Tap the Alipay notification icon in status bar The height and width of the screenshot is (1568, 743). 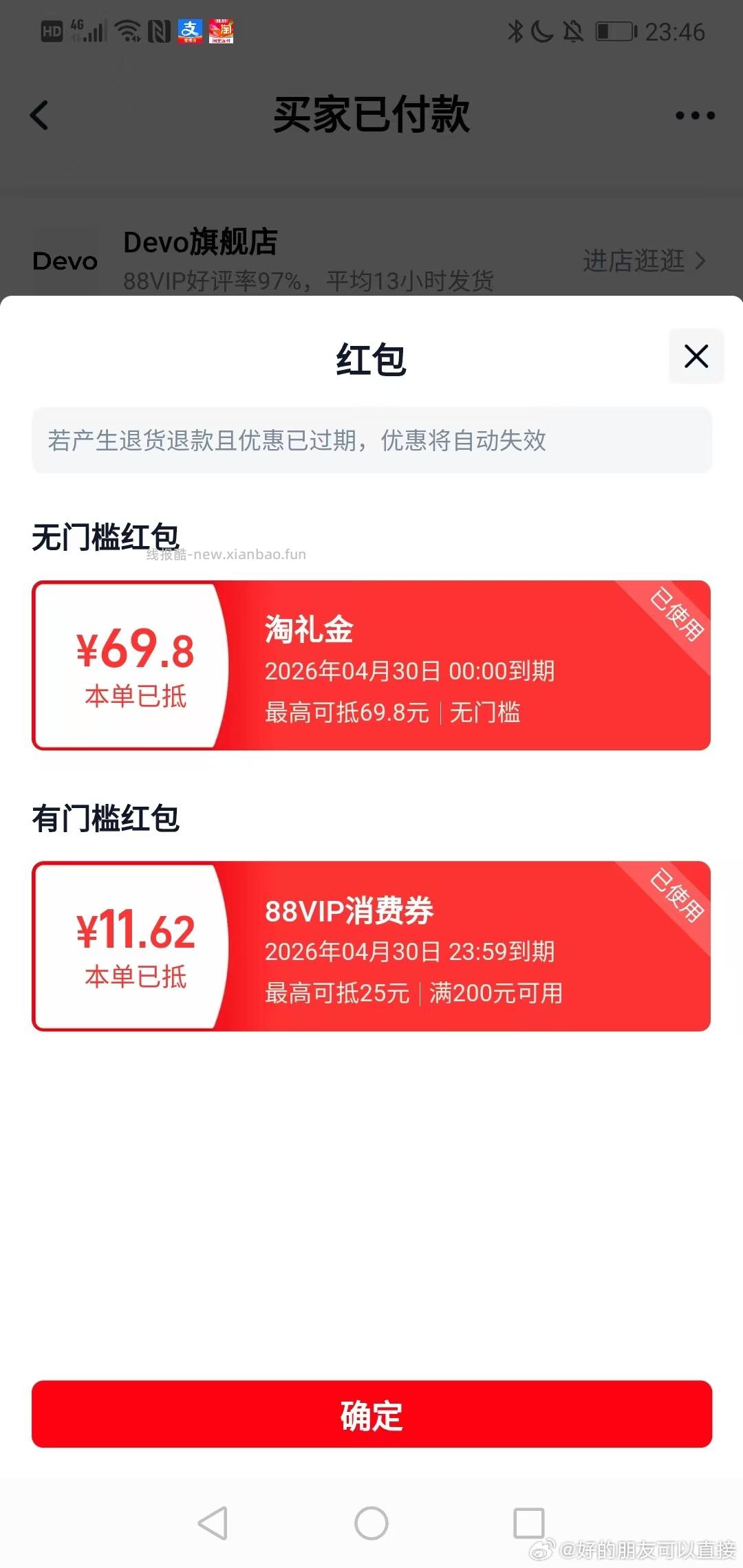coord(191,30)
